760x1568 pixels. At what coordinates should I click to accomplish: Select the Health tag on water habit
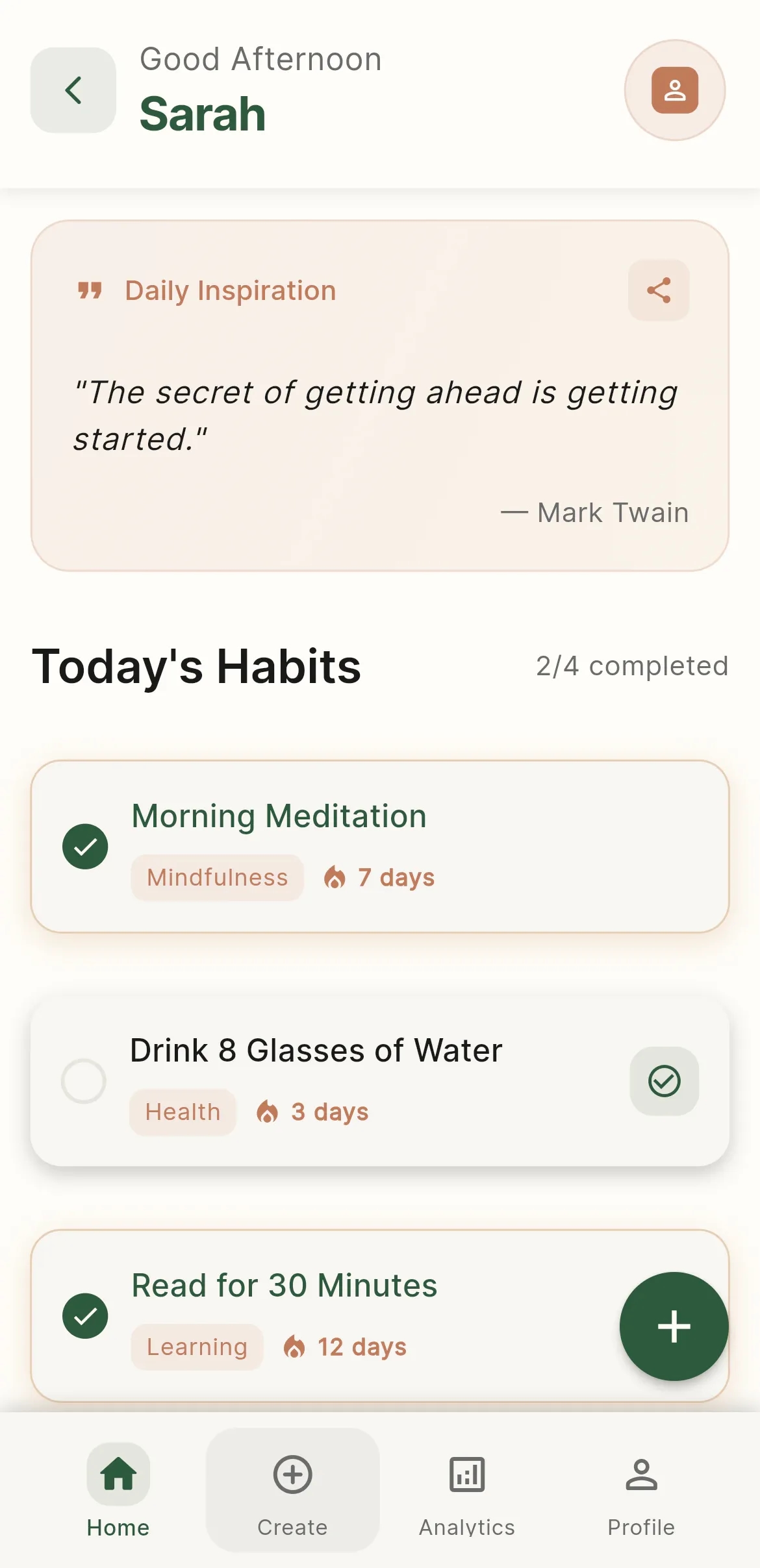[x=183, y=1112]
